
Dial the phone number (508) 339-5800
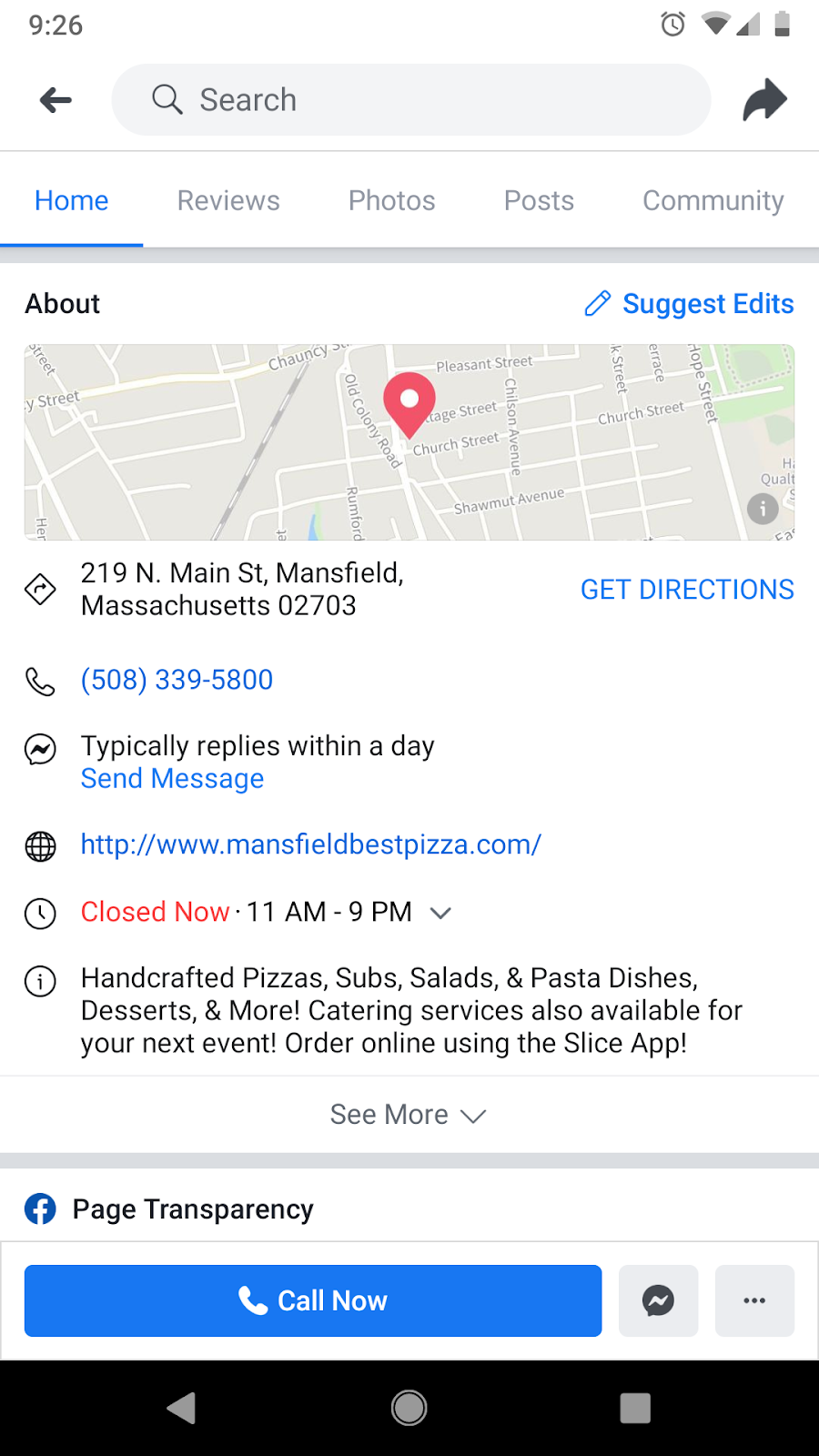tap(177, 680)
